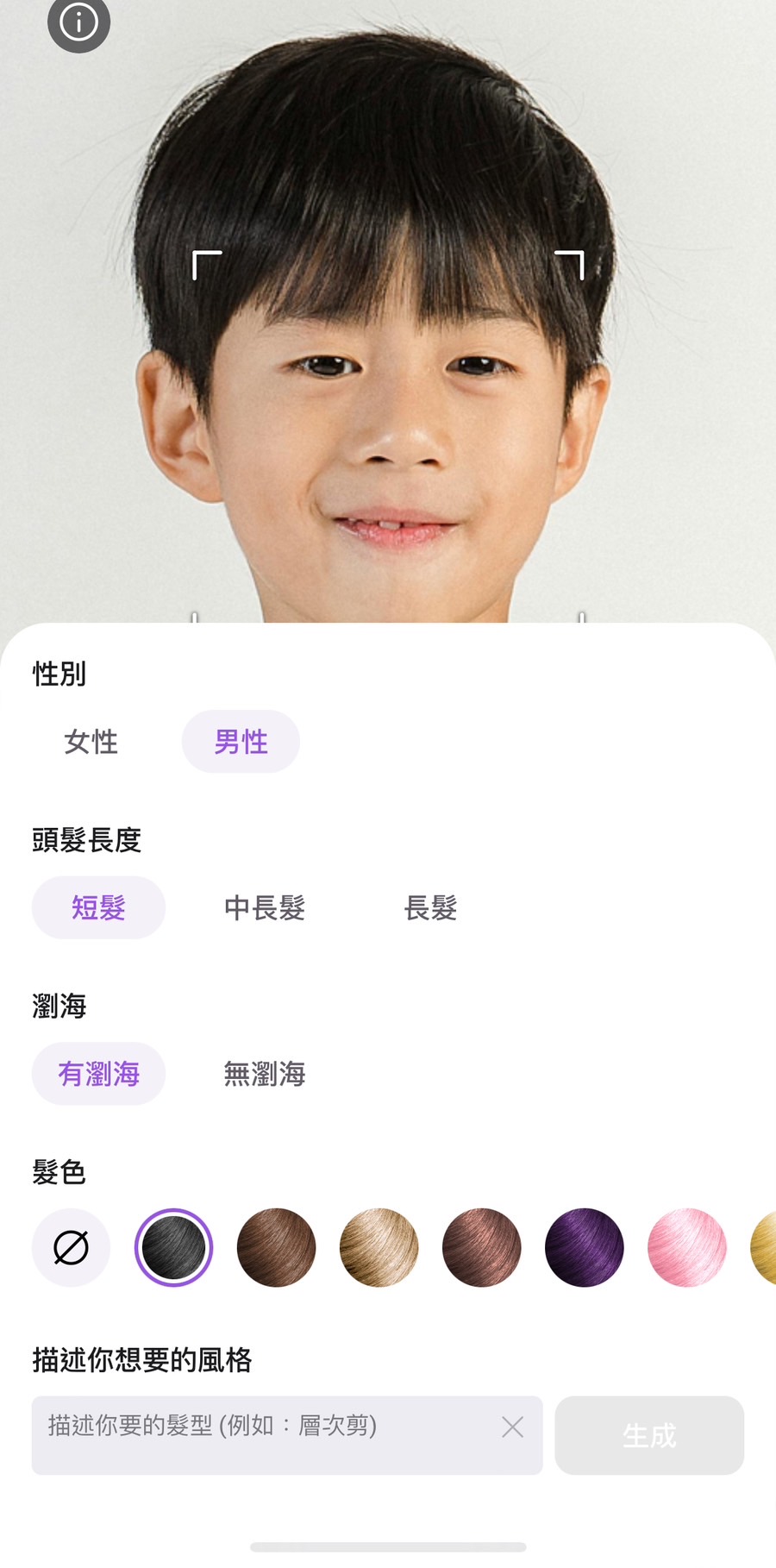
Task: Pick pink hair color swatch
Action: 686,1248
